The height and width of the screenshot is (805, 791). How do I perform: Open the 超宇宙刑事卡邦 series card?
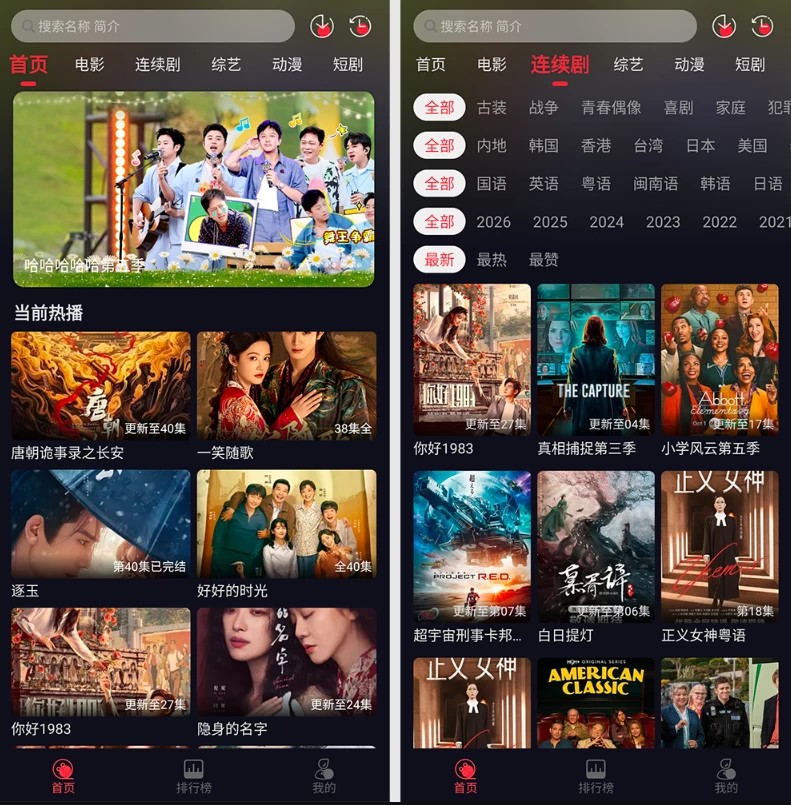pos(472,547)
